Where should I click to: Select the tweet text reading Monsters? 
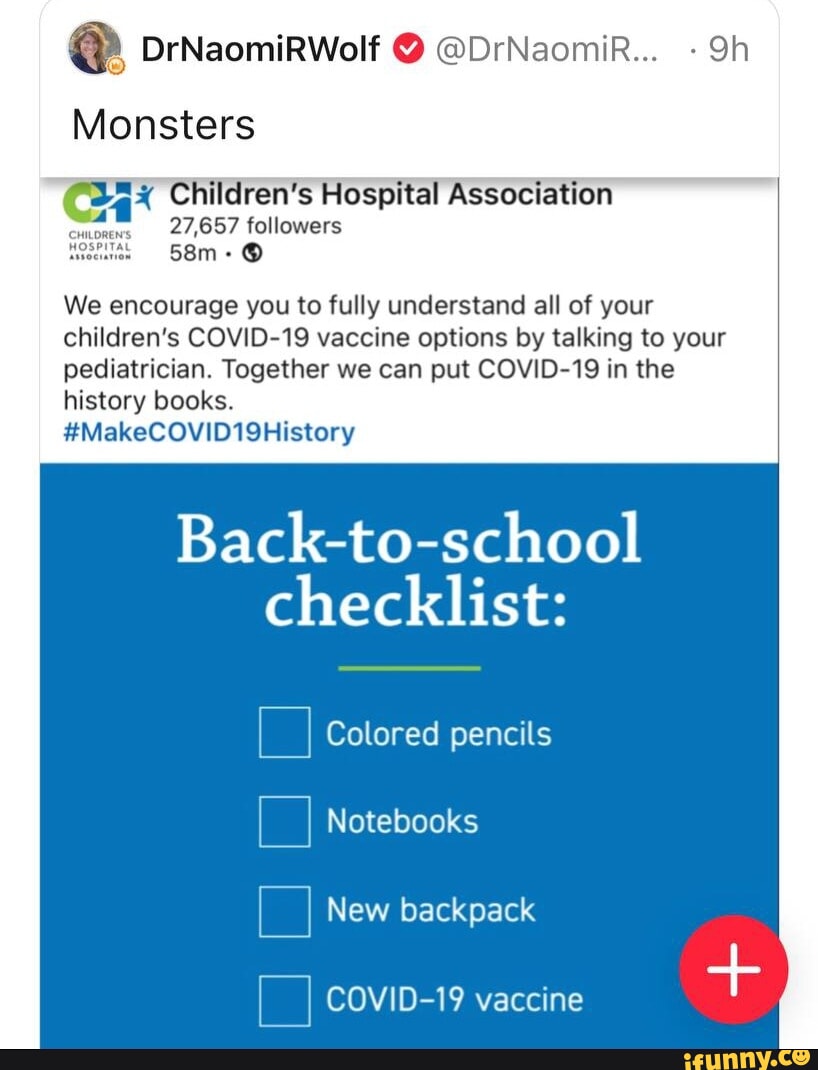click(x=163, y=125)
